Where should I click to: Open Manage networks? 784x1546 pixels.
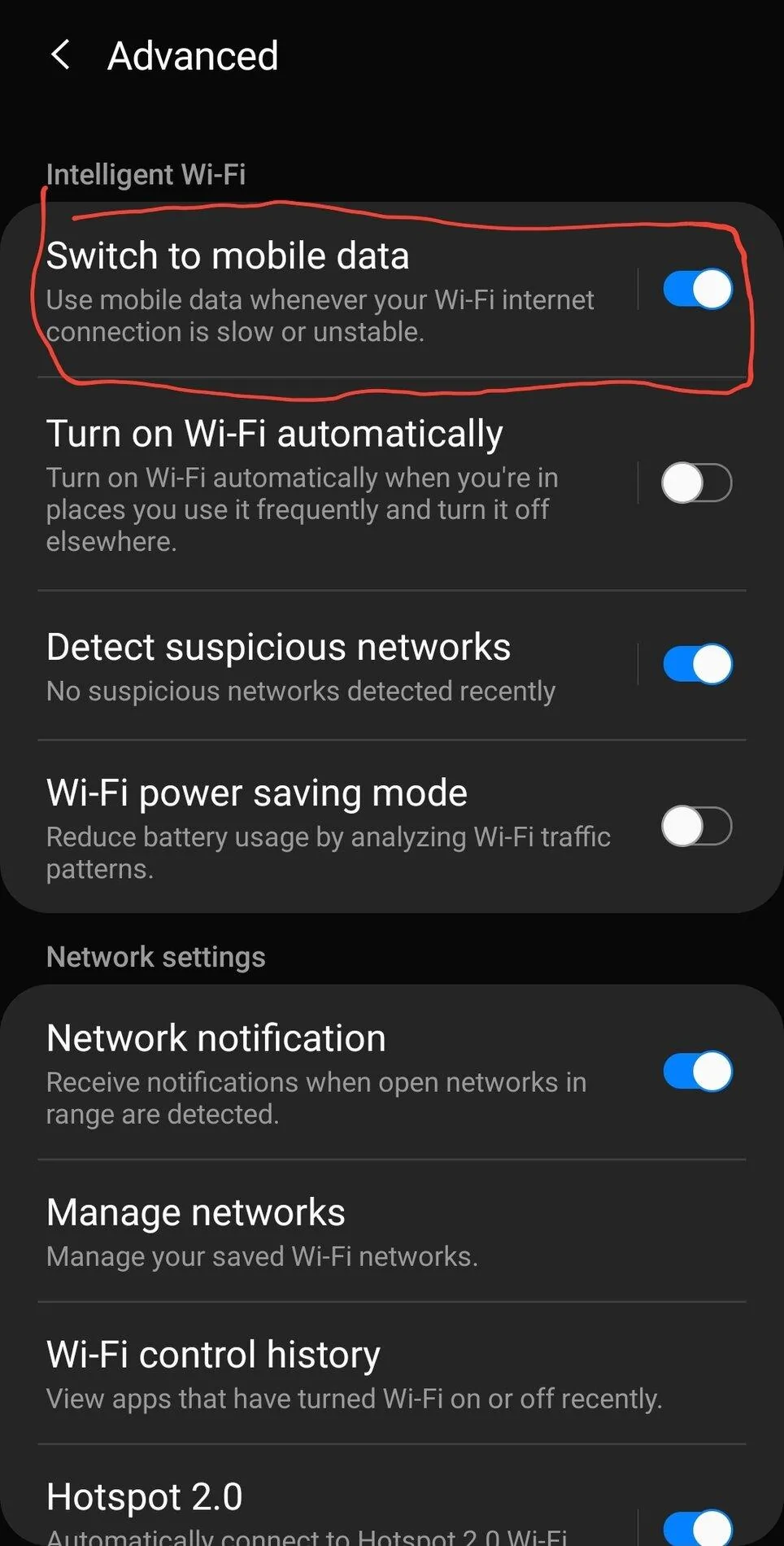click(195, 1212)
